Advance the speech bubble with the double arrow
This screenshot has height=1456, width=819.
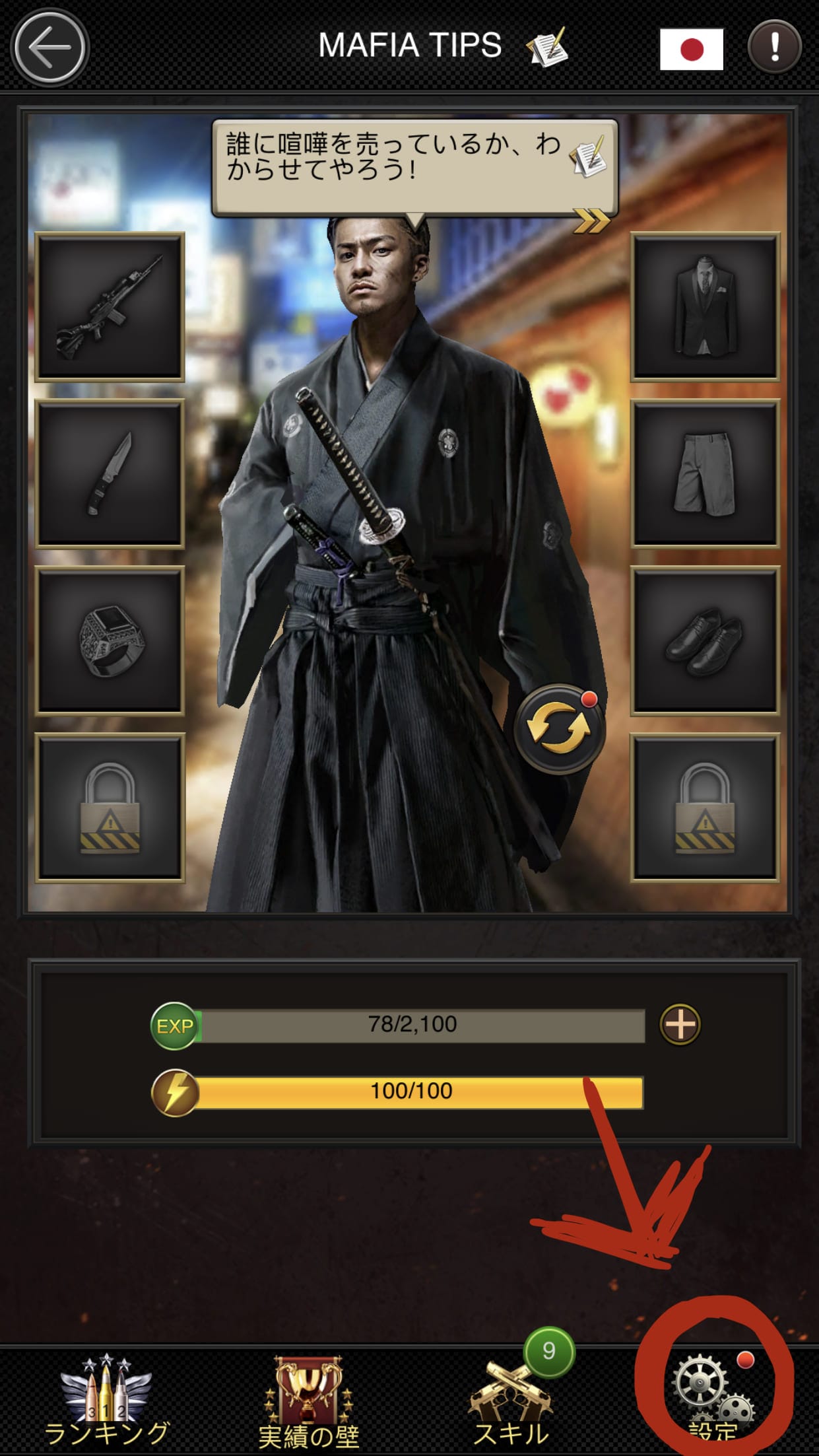point(591,221)
